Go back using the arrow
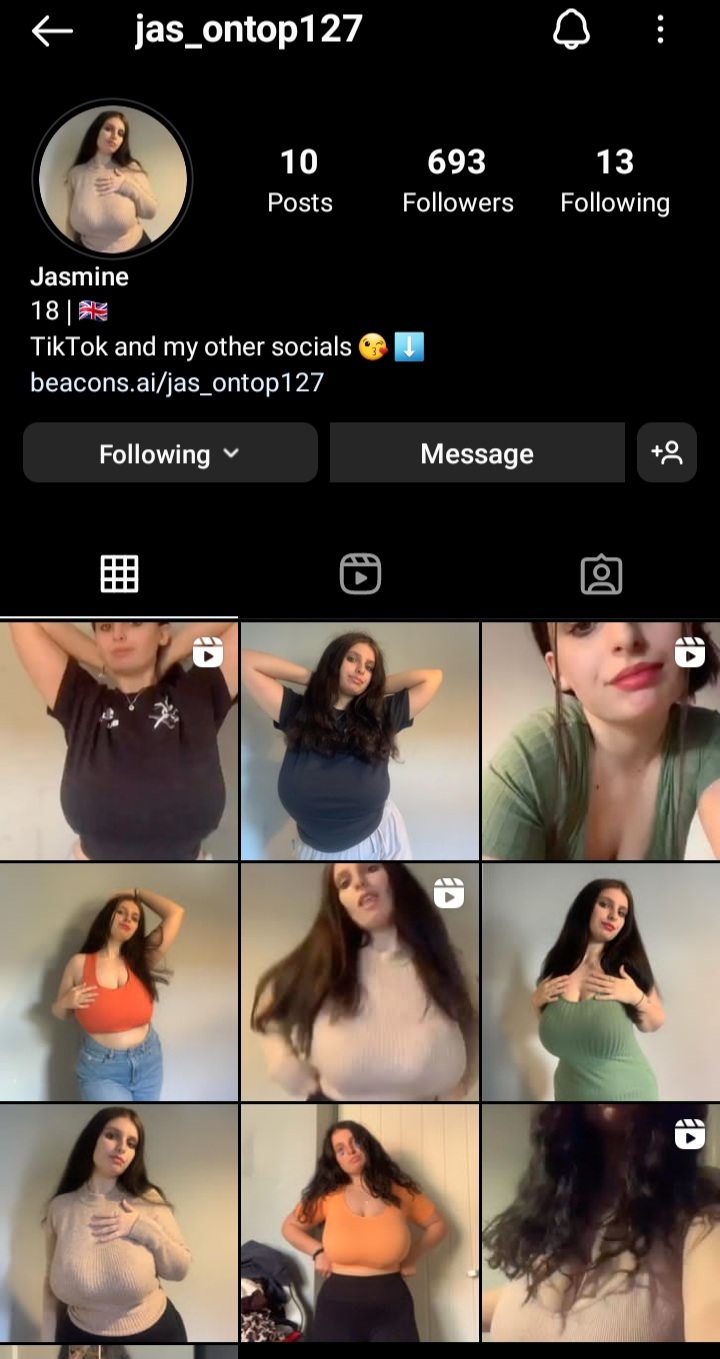 [x=52, y=32]
